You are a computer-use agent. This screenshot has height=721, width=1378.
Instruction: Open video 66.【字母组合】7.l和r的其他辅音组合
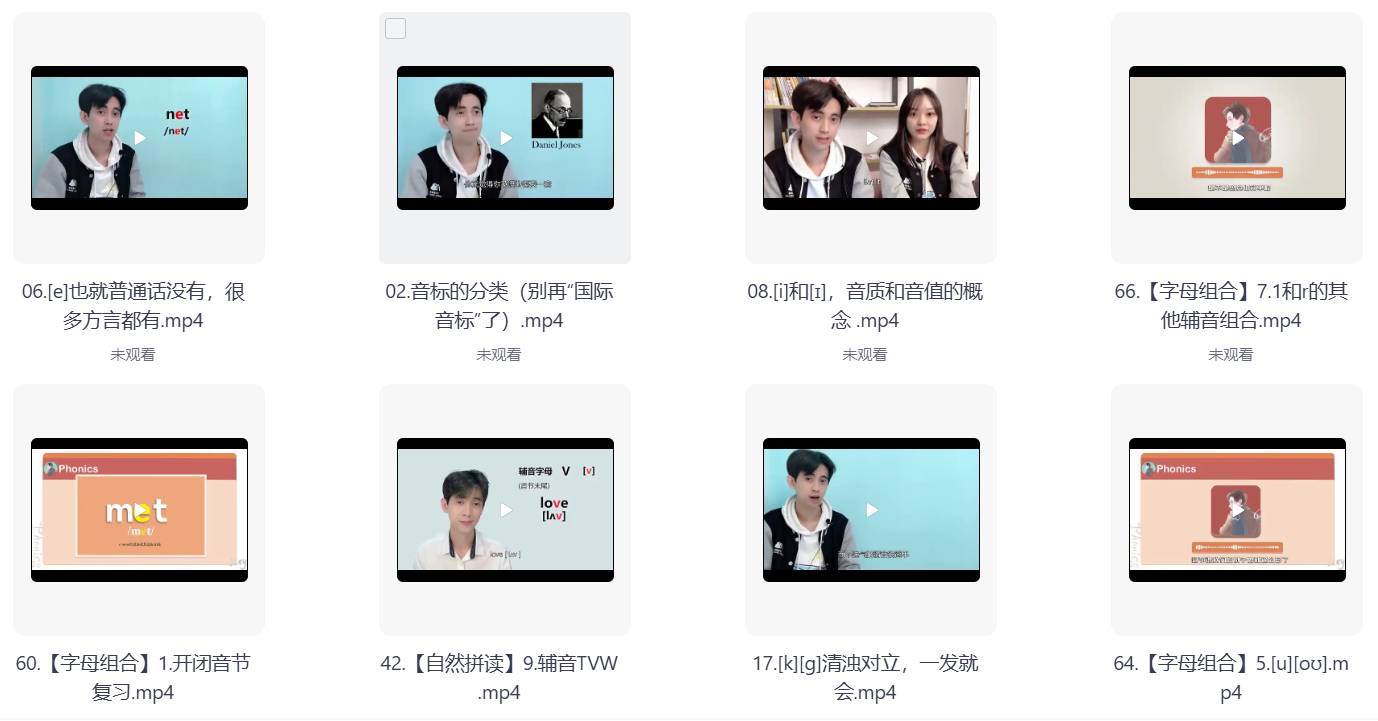click(x=1237, y=138)
